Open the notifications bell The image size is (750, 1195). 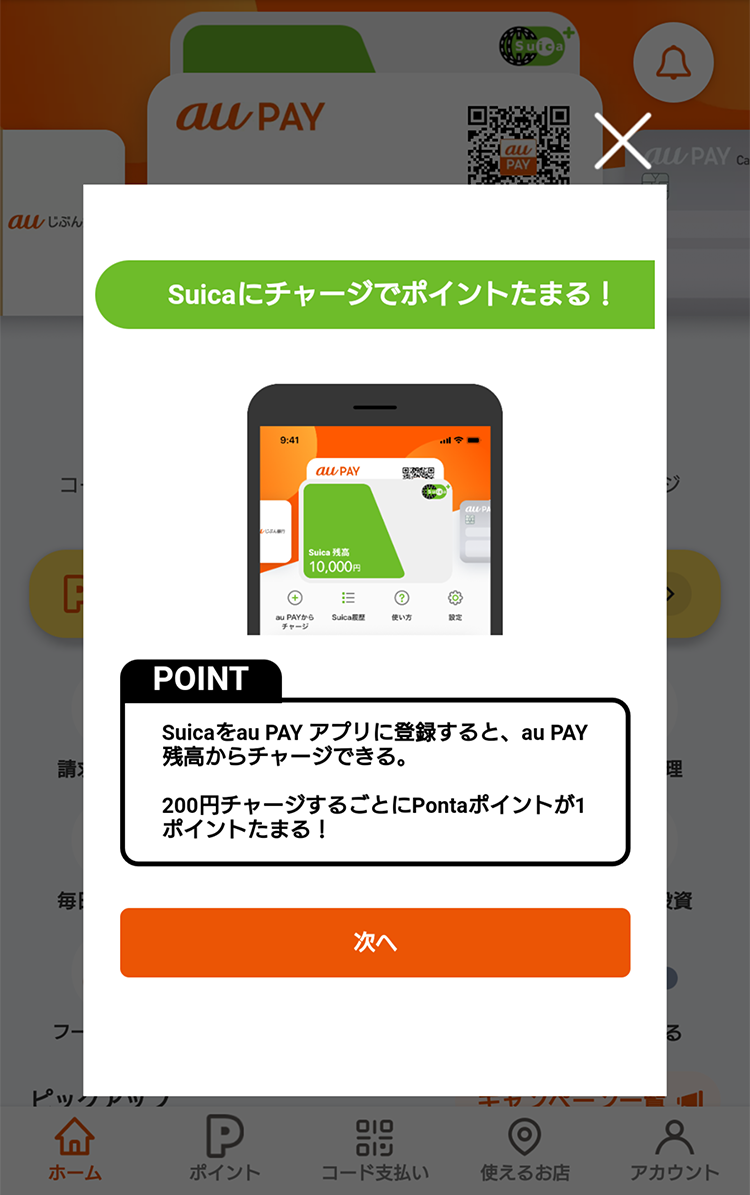(x=673, y=63)
